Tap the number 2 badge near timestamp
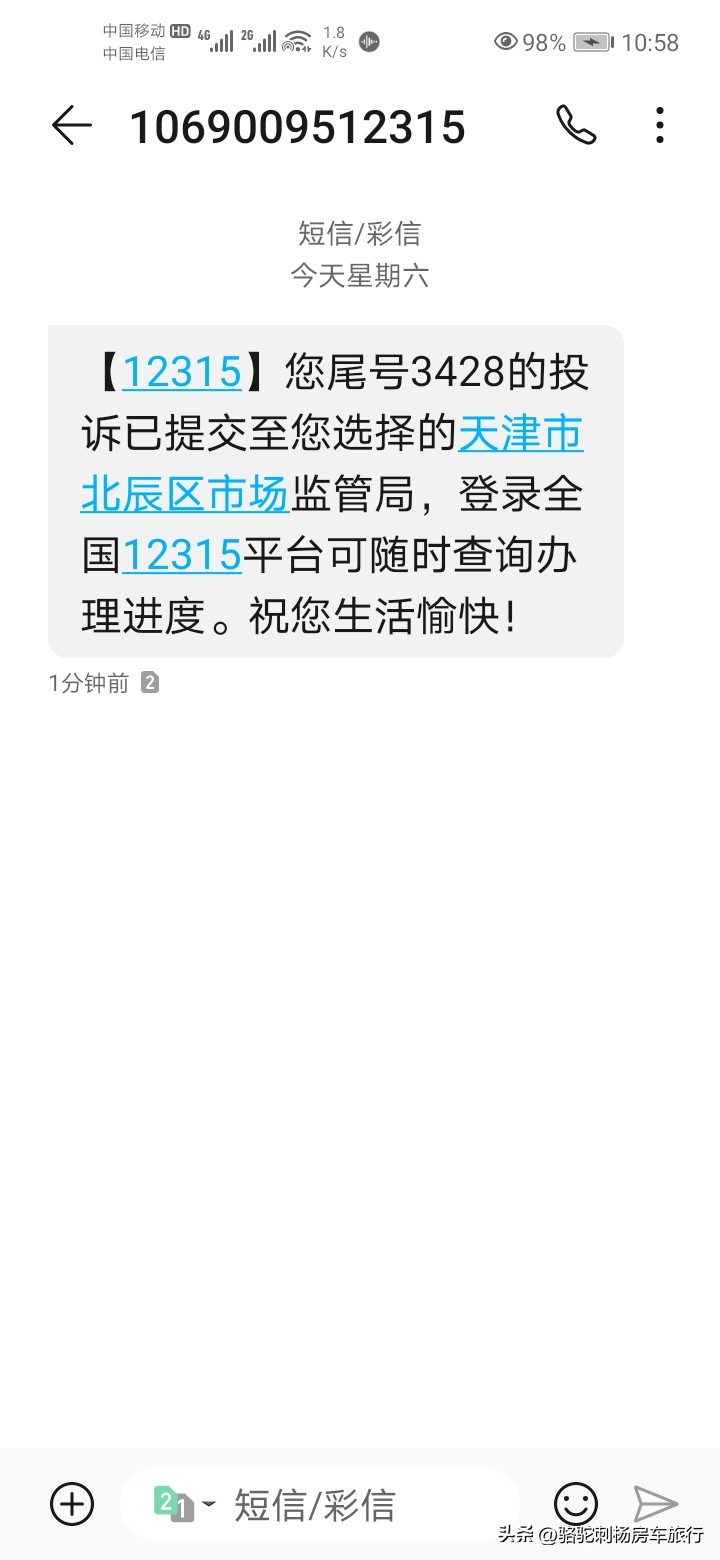The height and width of the screenshot is (1560, 720). [x=148, y=682]
